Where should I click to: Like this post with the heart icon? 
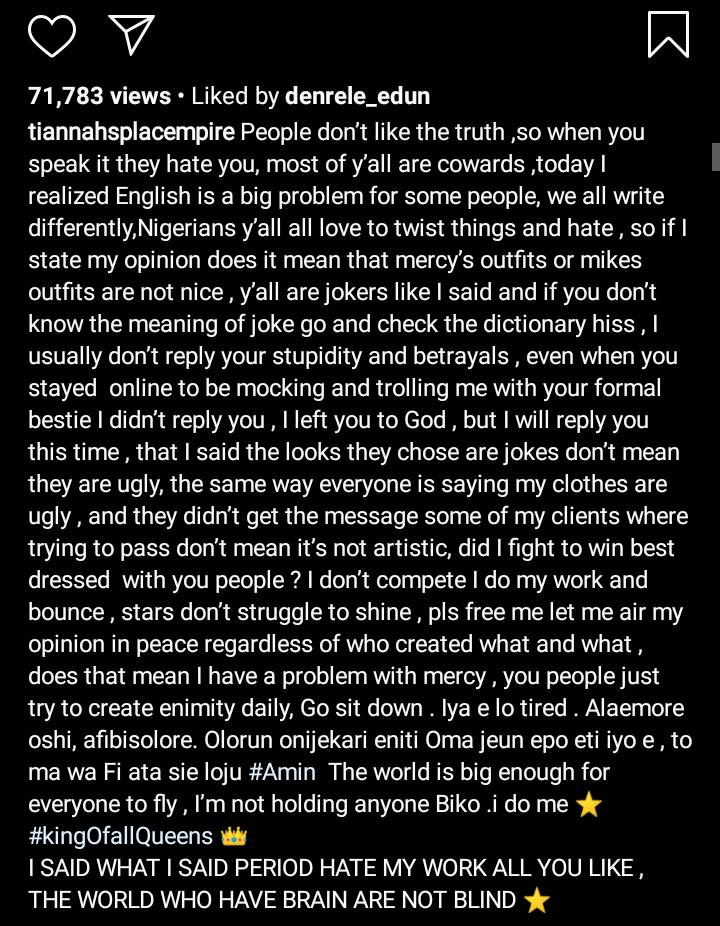[x=52, y=35]
